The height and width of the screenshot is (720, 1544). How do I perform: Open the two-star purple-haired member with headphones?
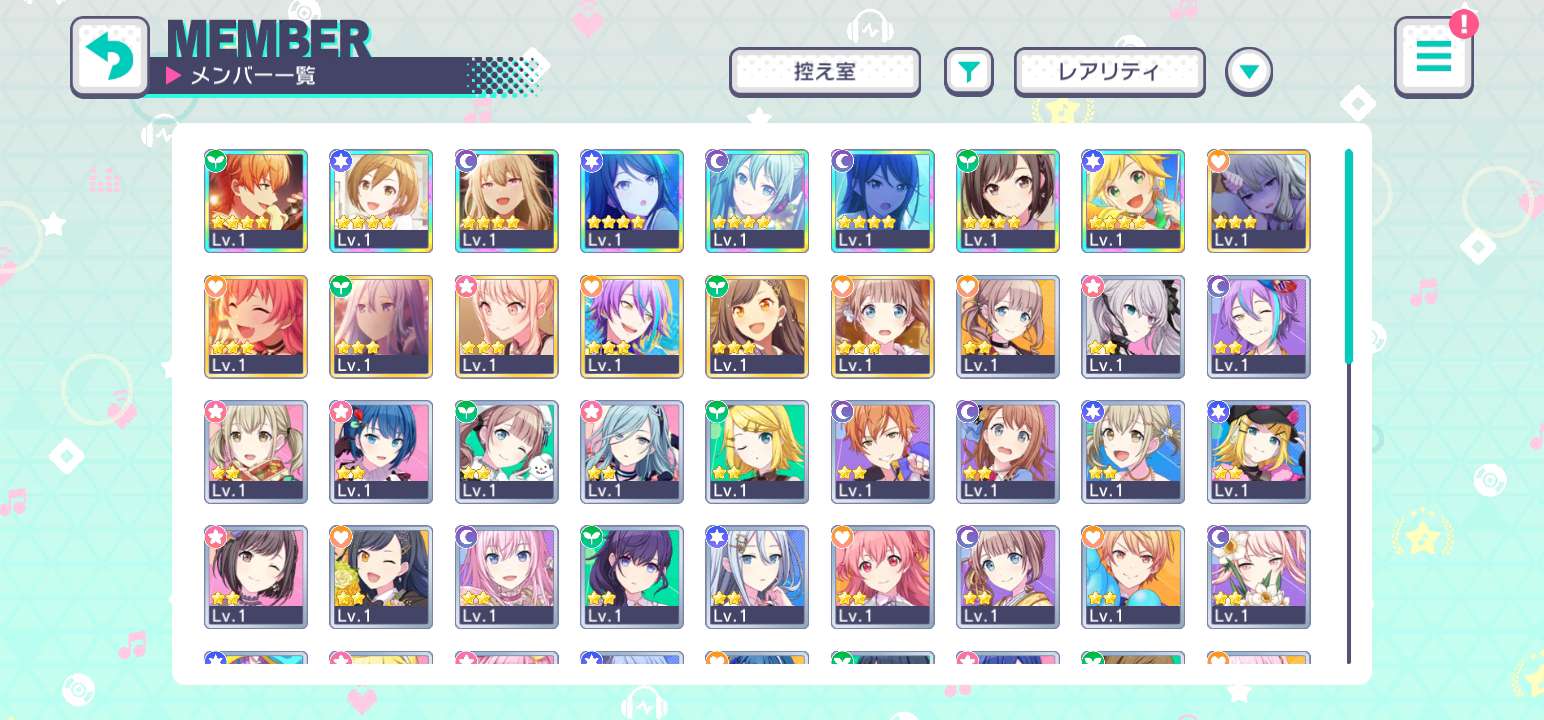point(1258,326)
